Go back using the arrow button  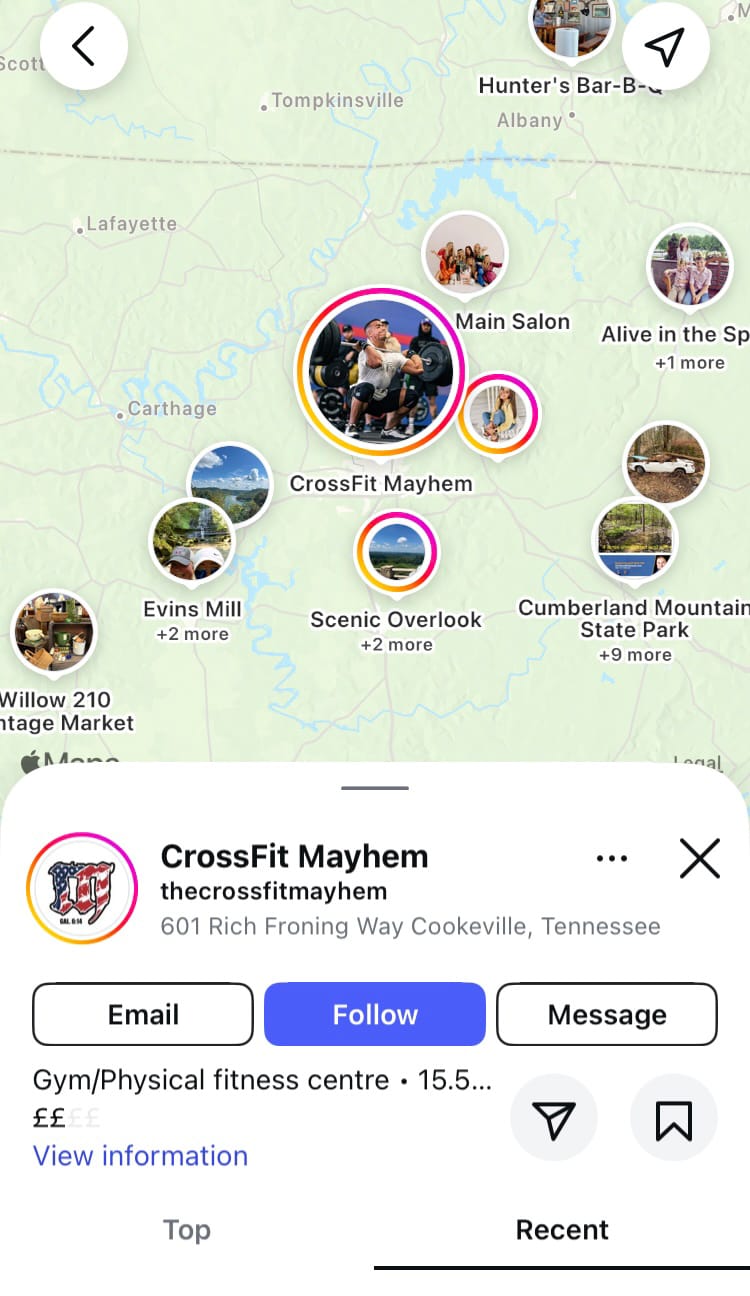(x=83, y=46)
